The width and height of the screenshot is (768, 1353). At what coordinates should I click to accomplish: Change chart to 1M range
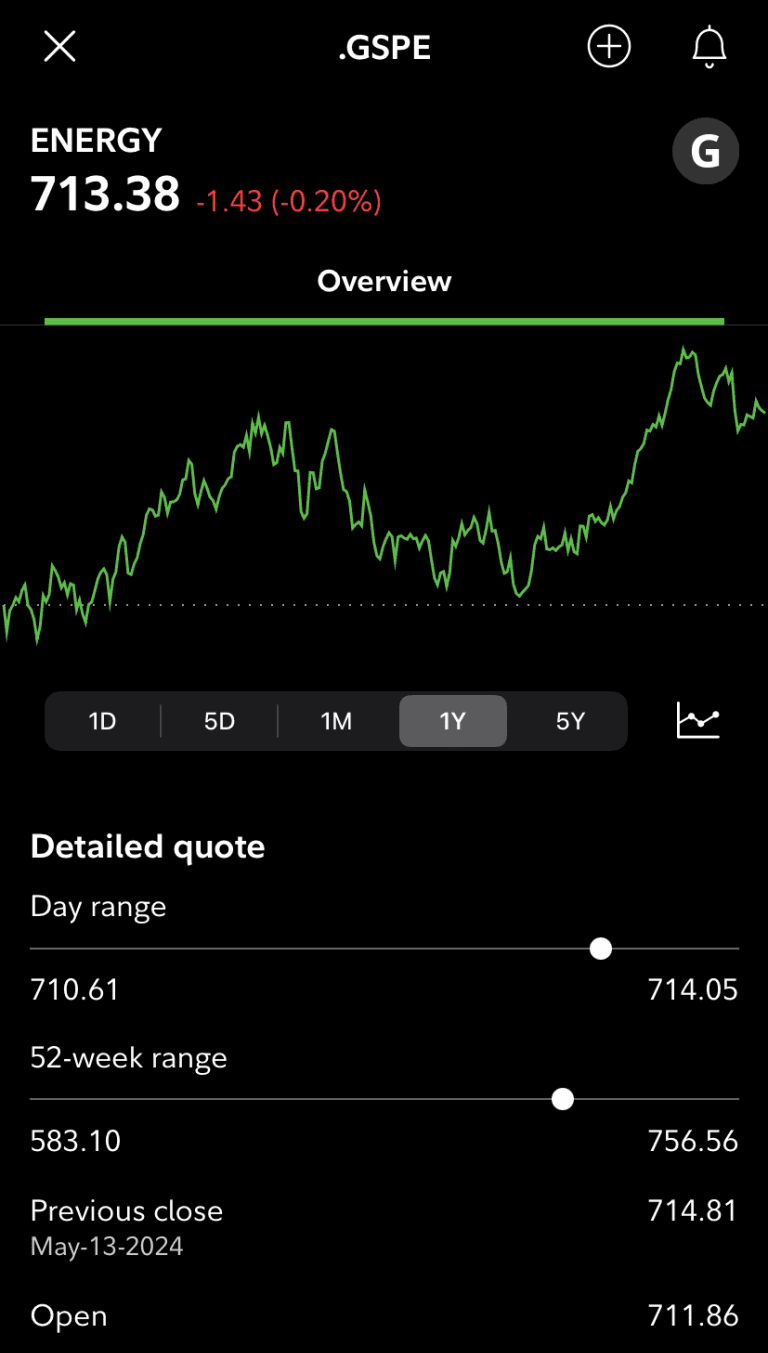pos(336,721)
